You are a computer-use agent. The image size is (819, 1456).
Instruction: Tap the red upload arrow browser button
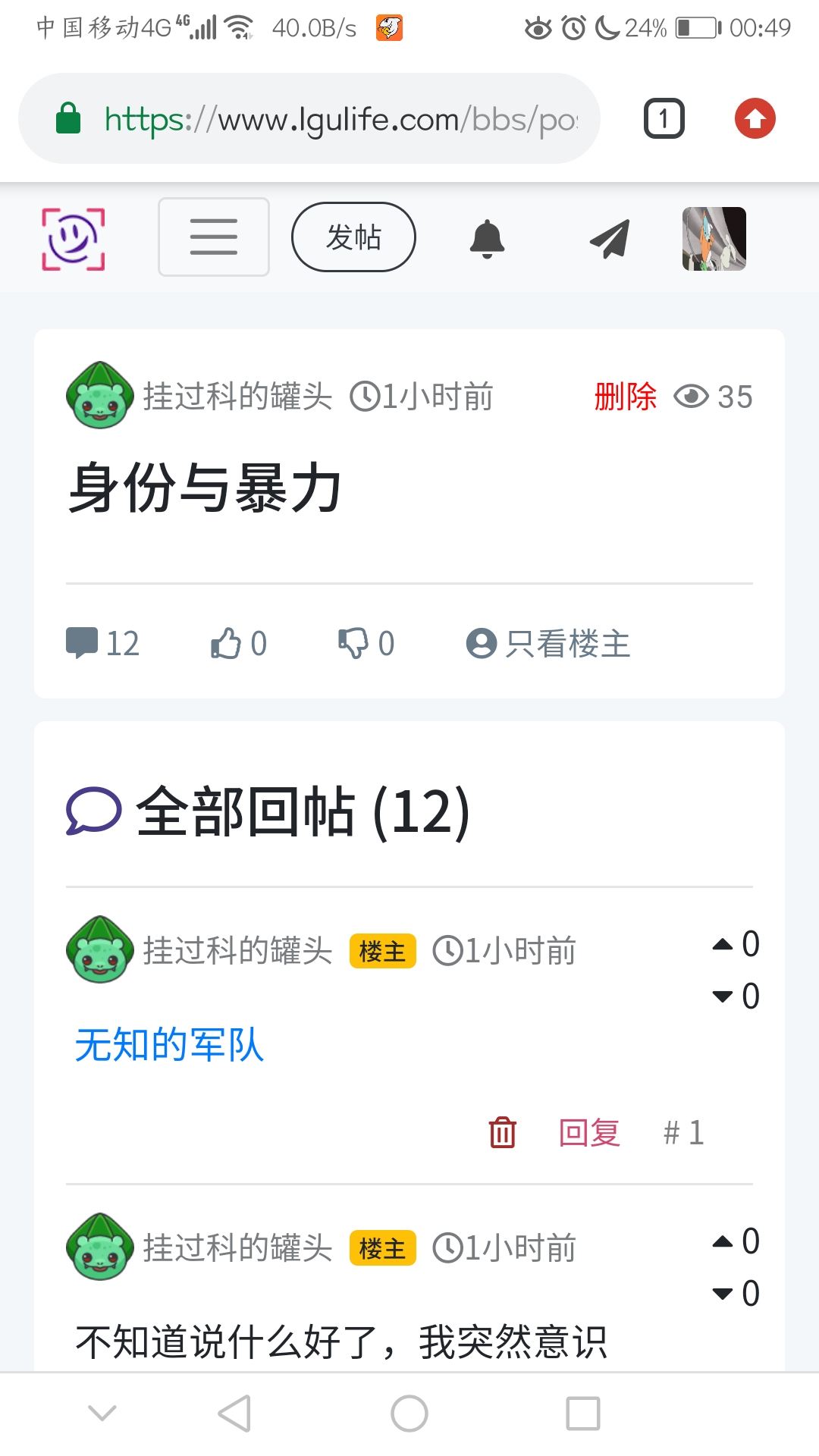(755, 119)
